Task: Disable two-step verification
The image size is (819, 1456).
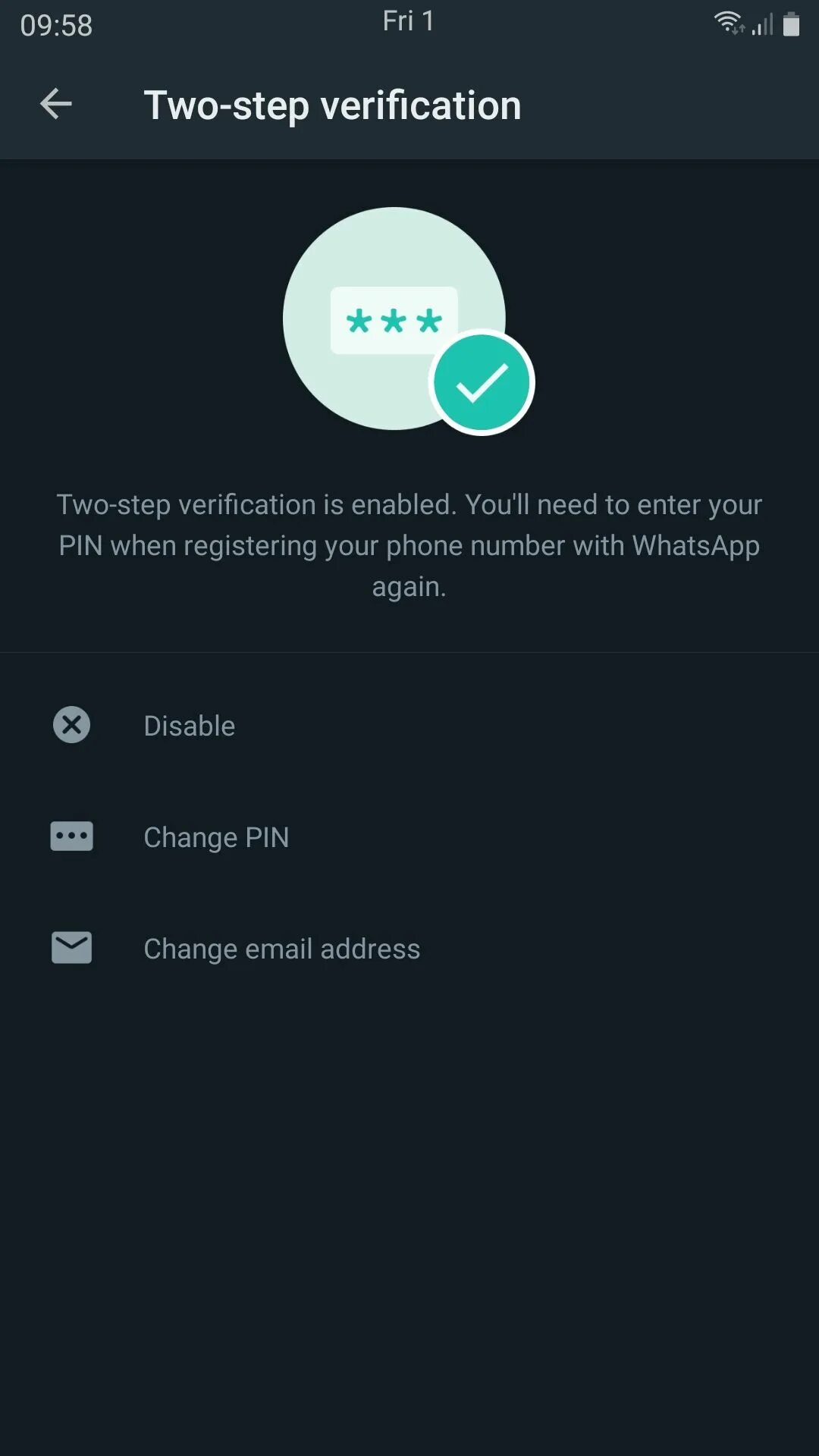Action: coord(189,726)
